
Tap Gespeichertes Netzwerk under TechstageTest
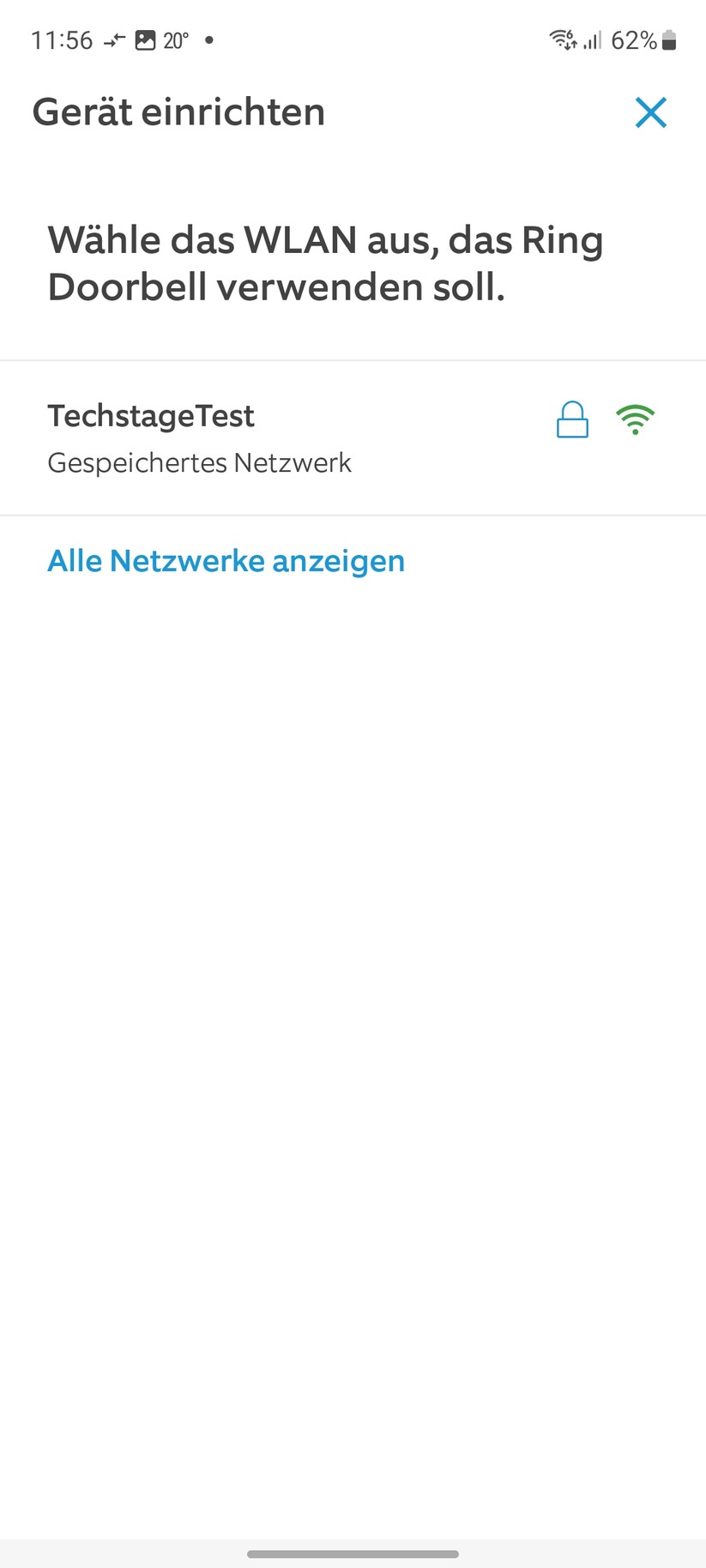198,462
